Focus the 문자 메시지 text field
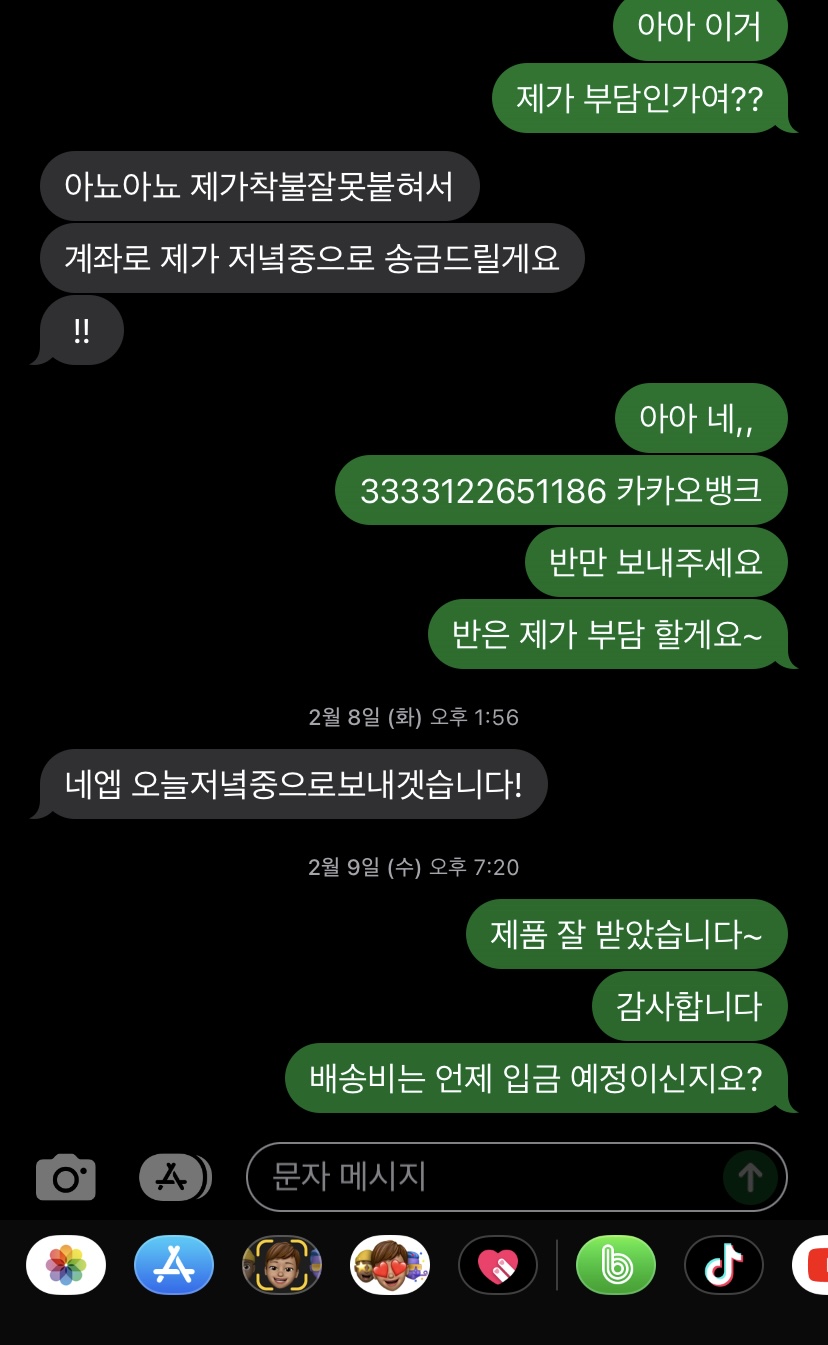 (x=480, y=1177)
